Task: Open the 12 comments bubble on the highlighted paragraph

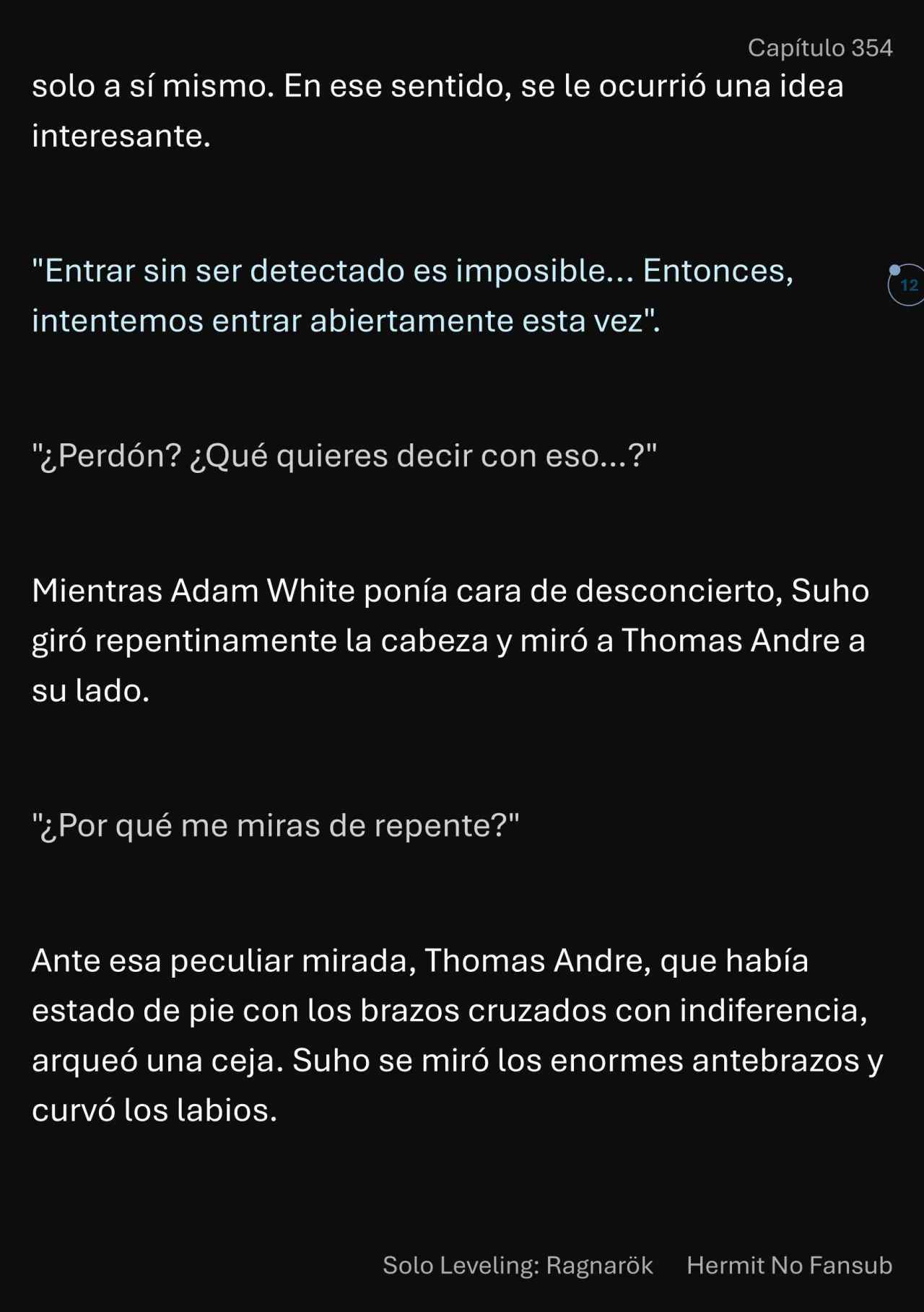Action: click(x=907, y=285)
